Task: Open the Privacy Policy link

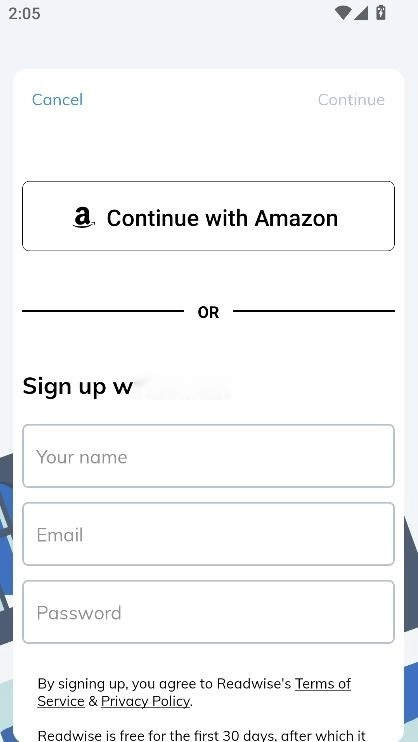Action: tap(146, 701)
